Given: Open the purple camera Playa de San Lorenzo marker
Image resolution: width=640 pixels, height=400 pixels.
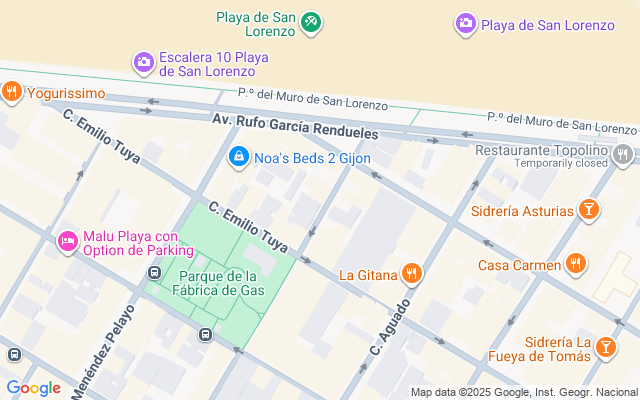Looking at the screenshot, I should coord(465,24).
